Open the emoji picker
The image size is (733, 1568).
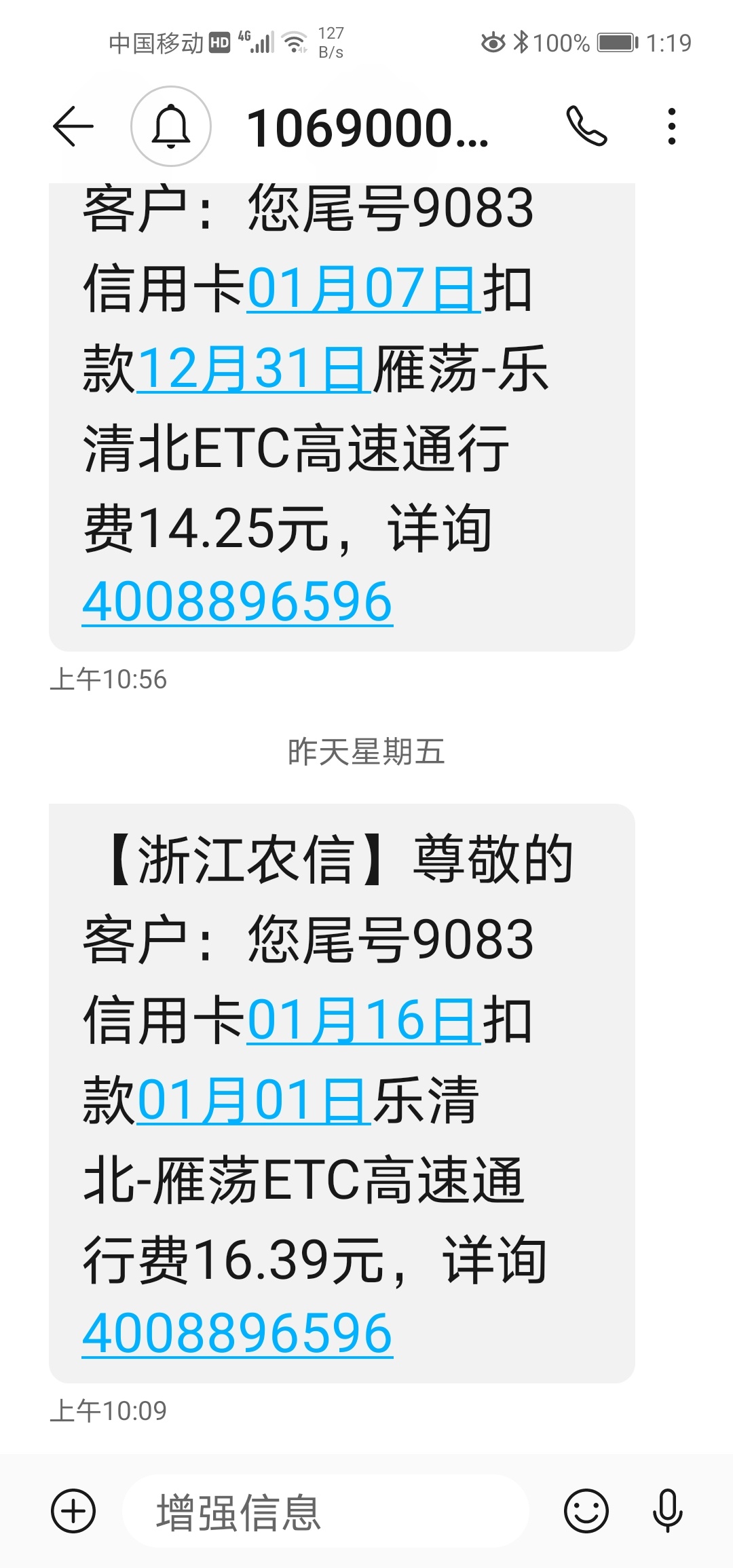pyautogui.click(x=586, y=1511)
